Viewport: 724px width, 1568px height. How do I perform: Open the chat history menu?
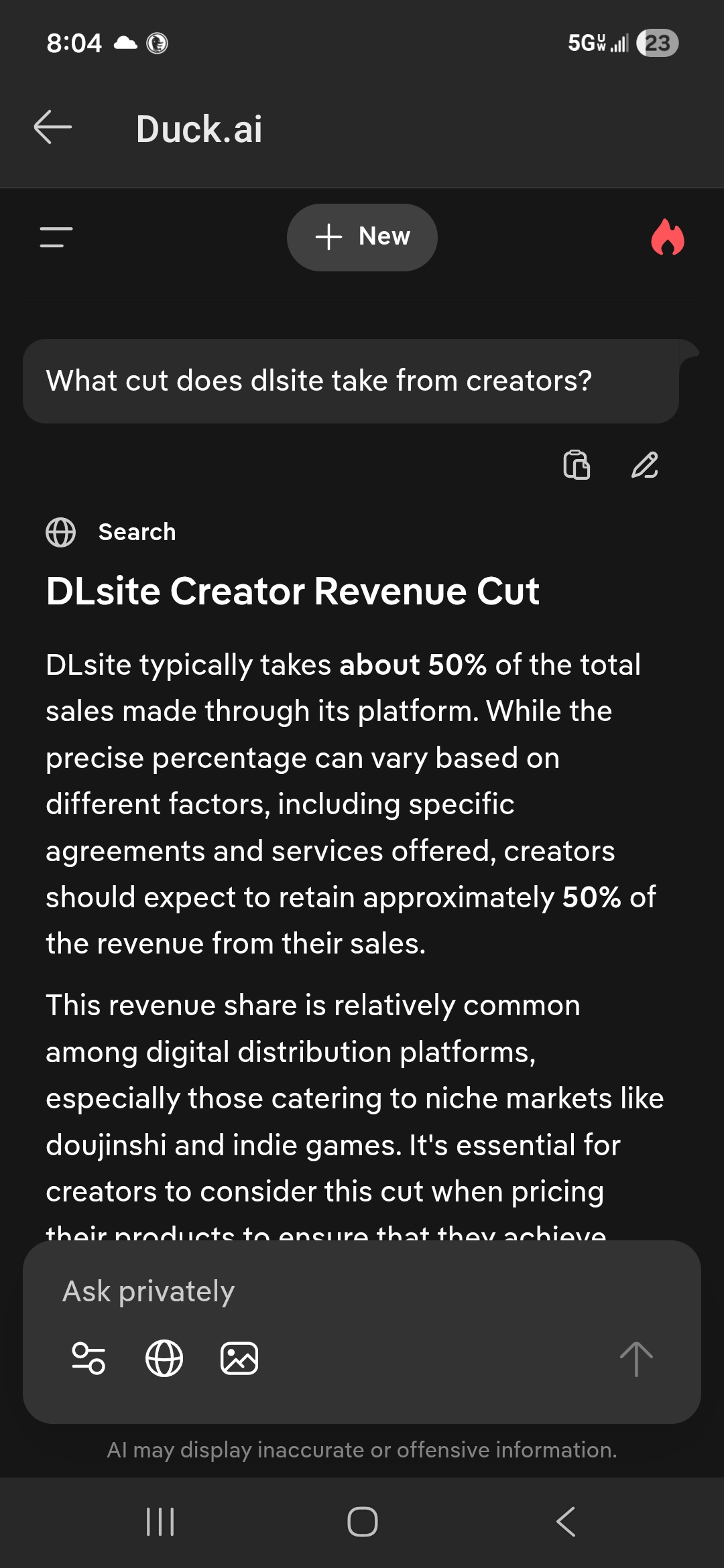tap(56, 237)
